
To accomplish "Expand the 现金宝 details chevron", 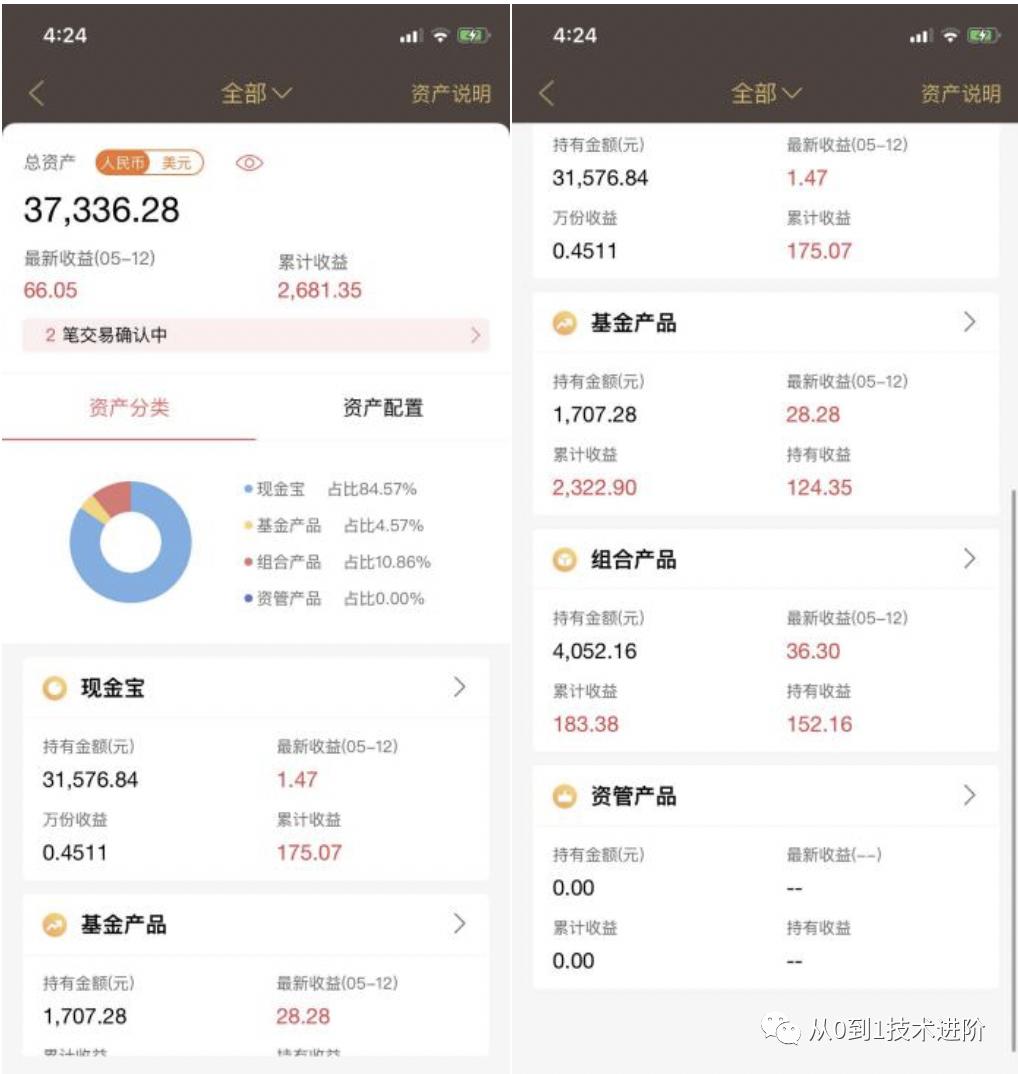I will 460,687.
